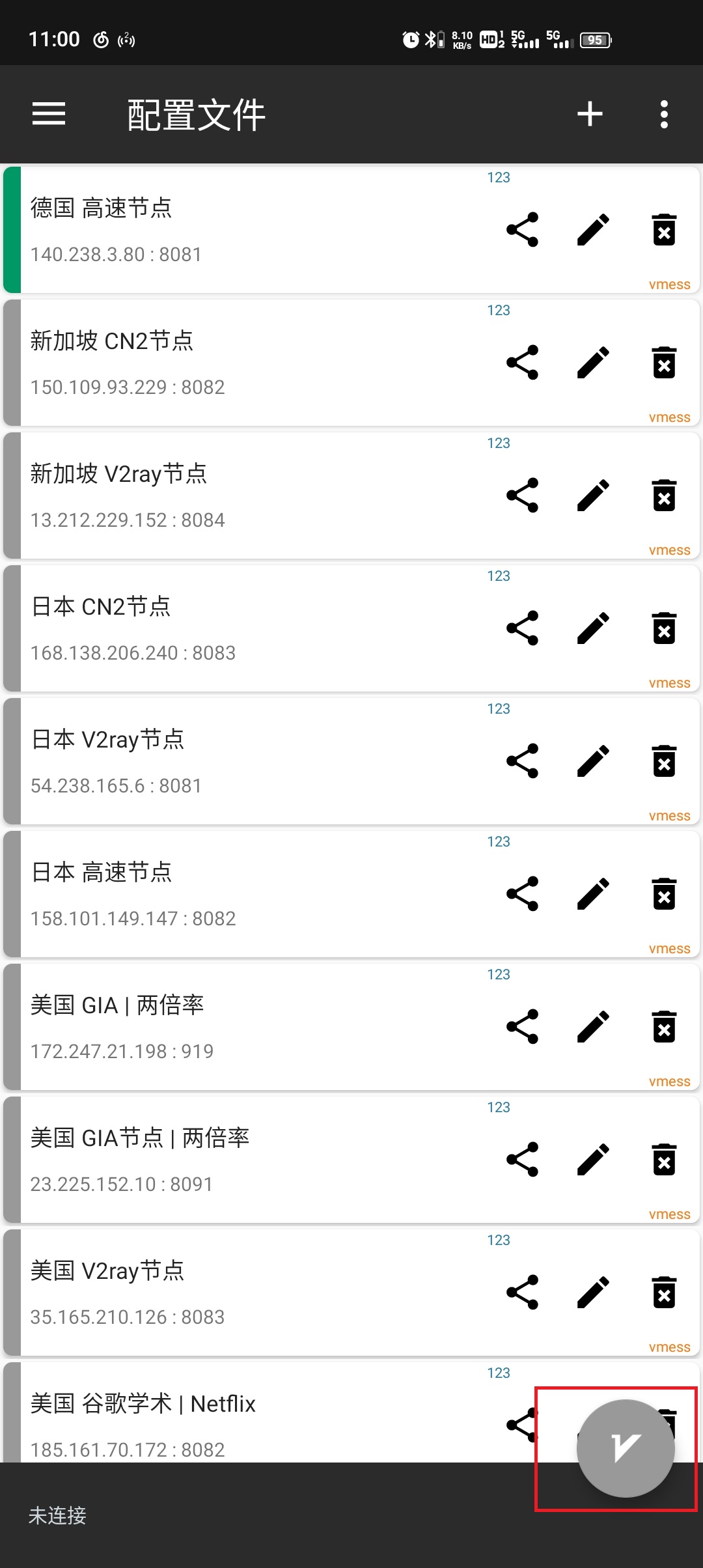Delete the 日本 V2ray节点 config

click(664, 761)
